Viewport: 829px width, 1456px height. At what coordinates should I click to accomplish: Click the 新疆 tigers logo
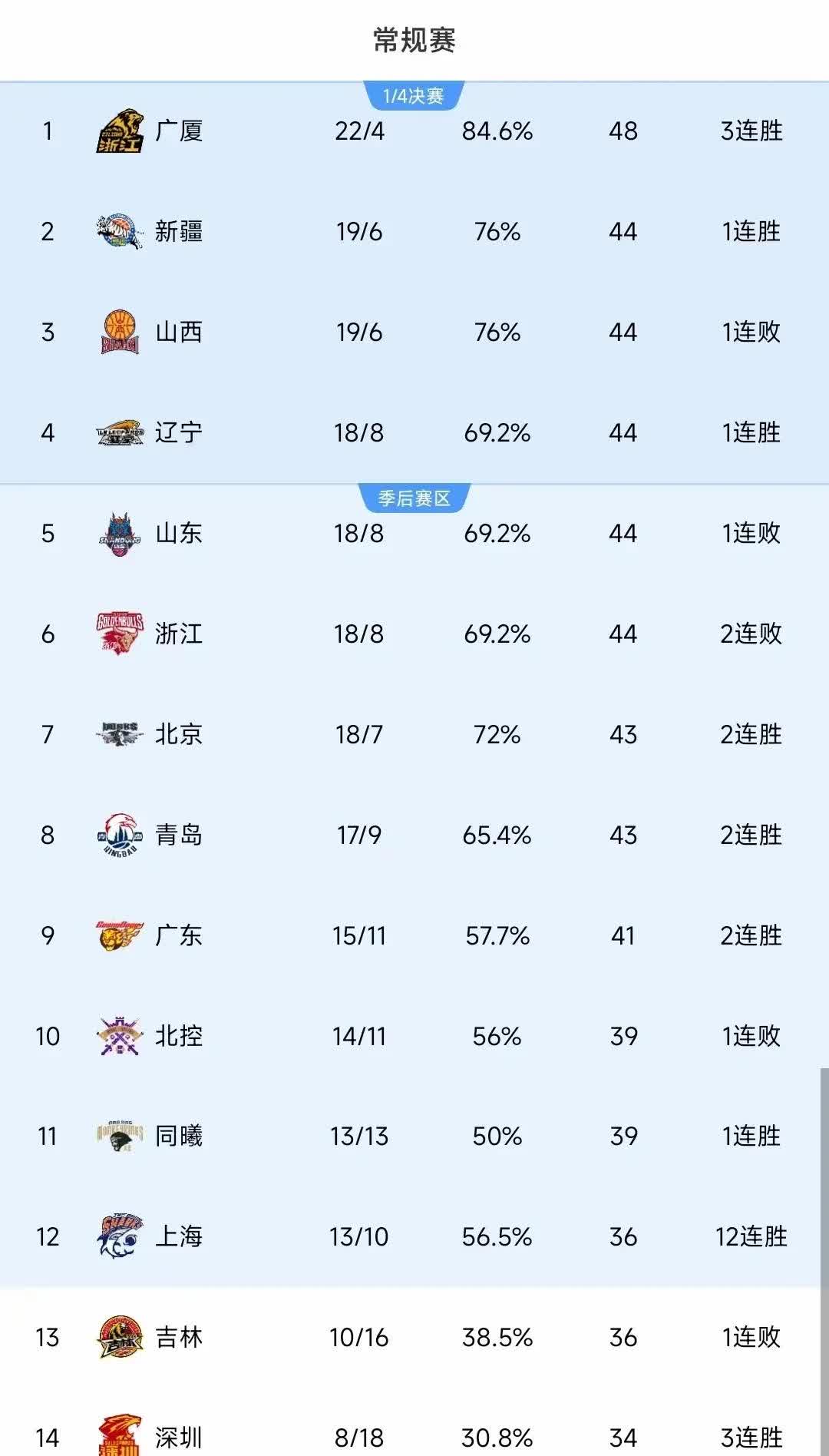click(x=119, y=231)
